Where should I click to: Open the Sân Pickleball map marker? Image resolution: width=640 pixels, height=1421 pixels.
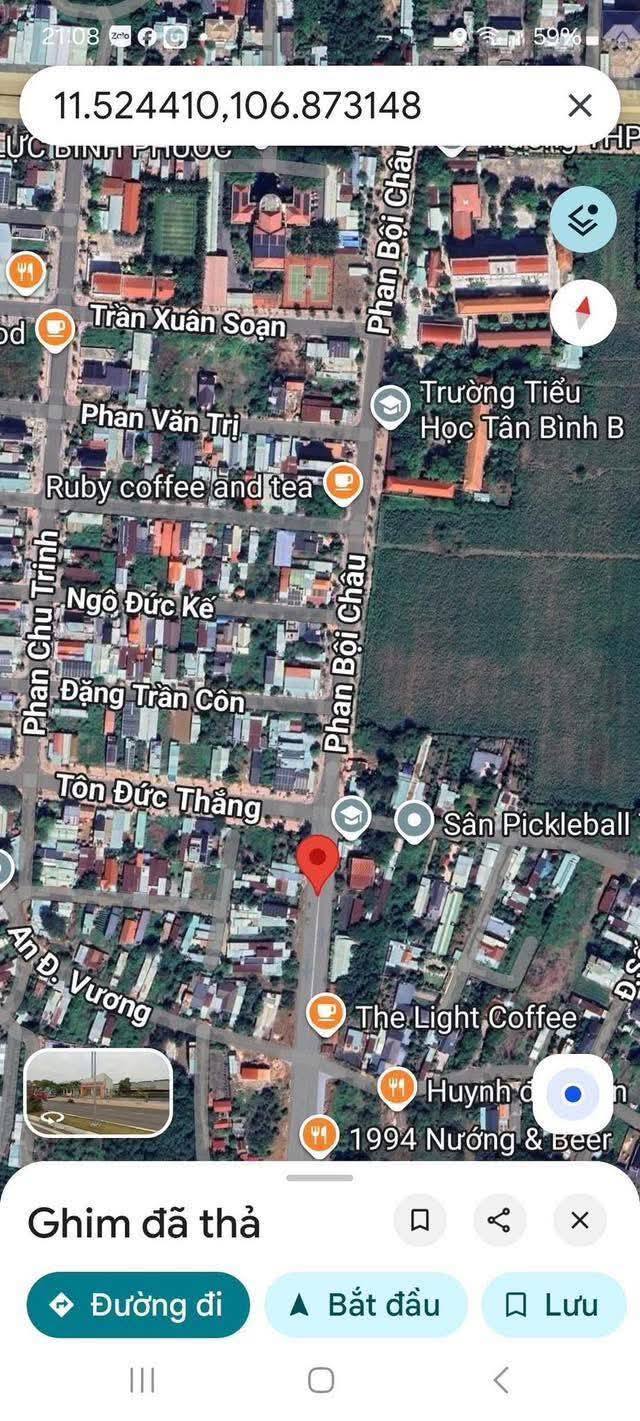[413, 823]
